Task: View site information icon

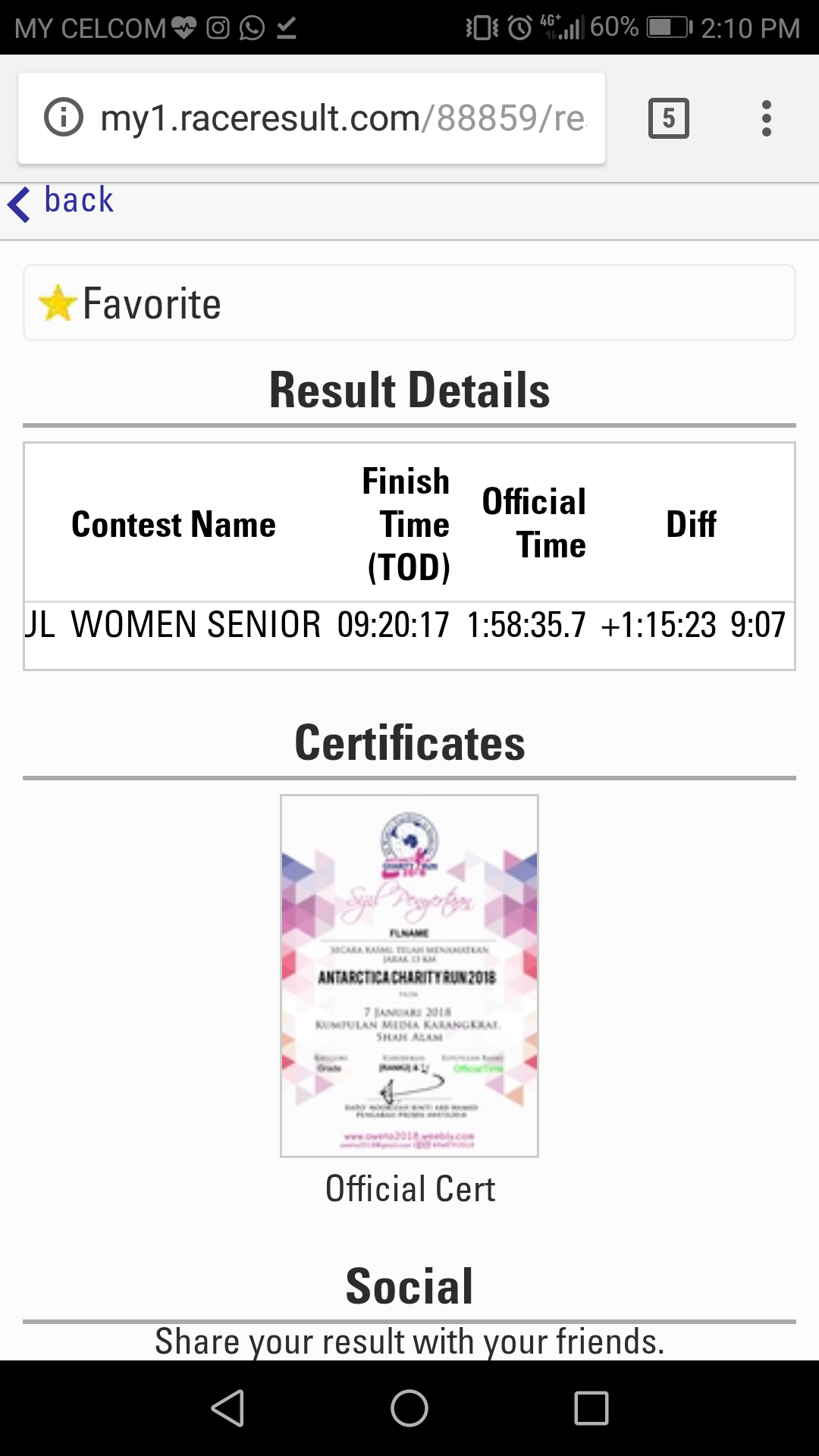Action: (64, 118)
